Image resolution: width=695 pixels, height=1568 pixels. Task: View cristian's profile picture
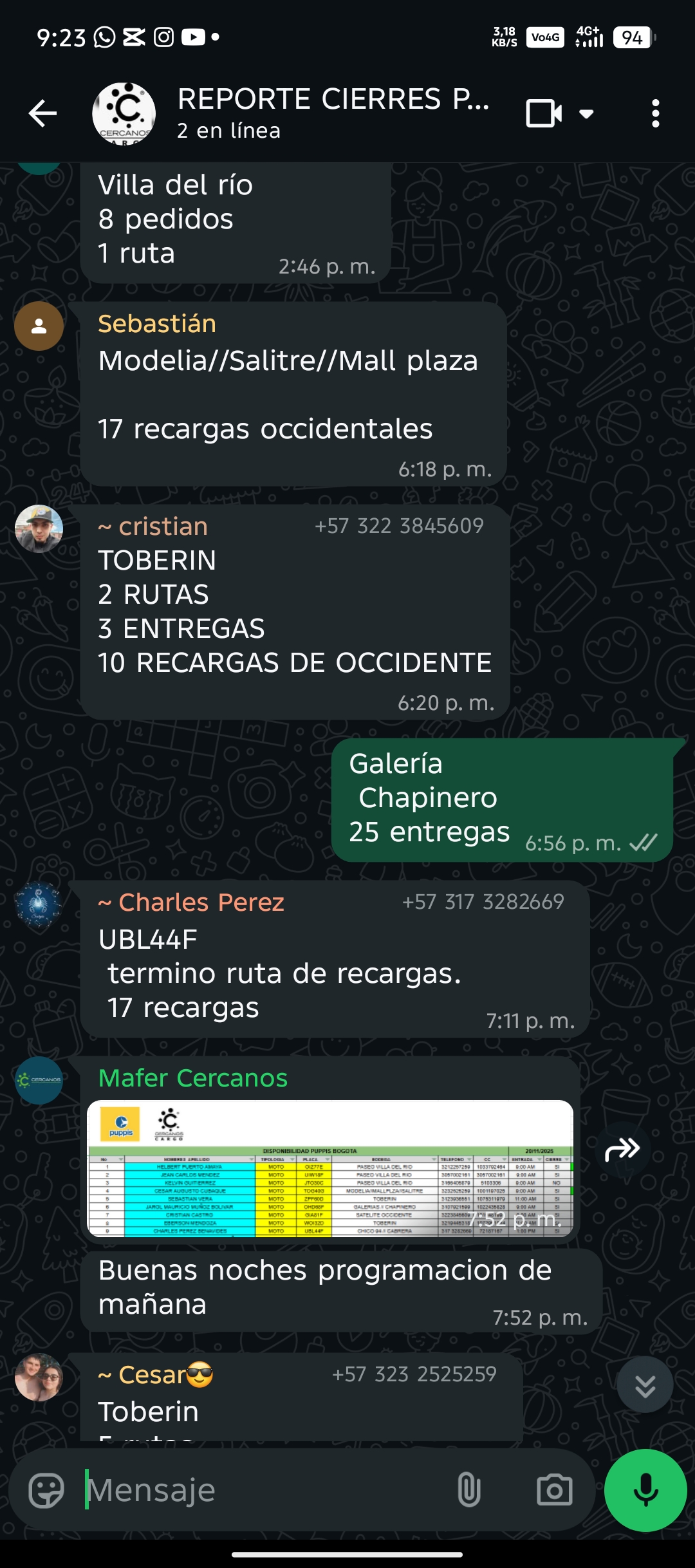point(39,529)
